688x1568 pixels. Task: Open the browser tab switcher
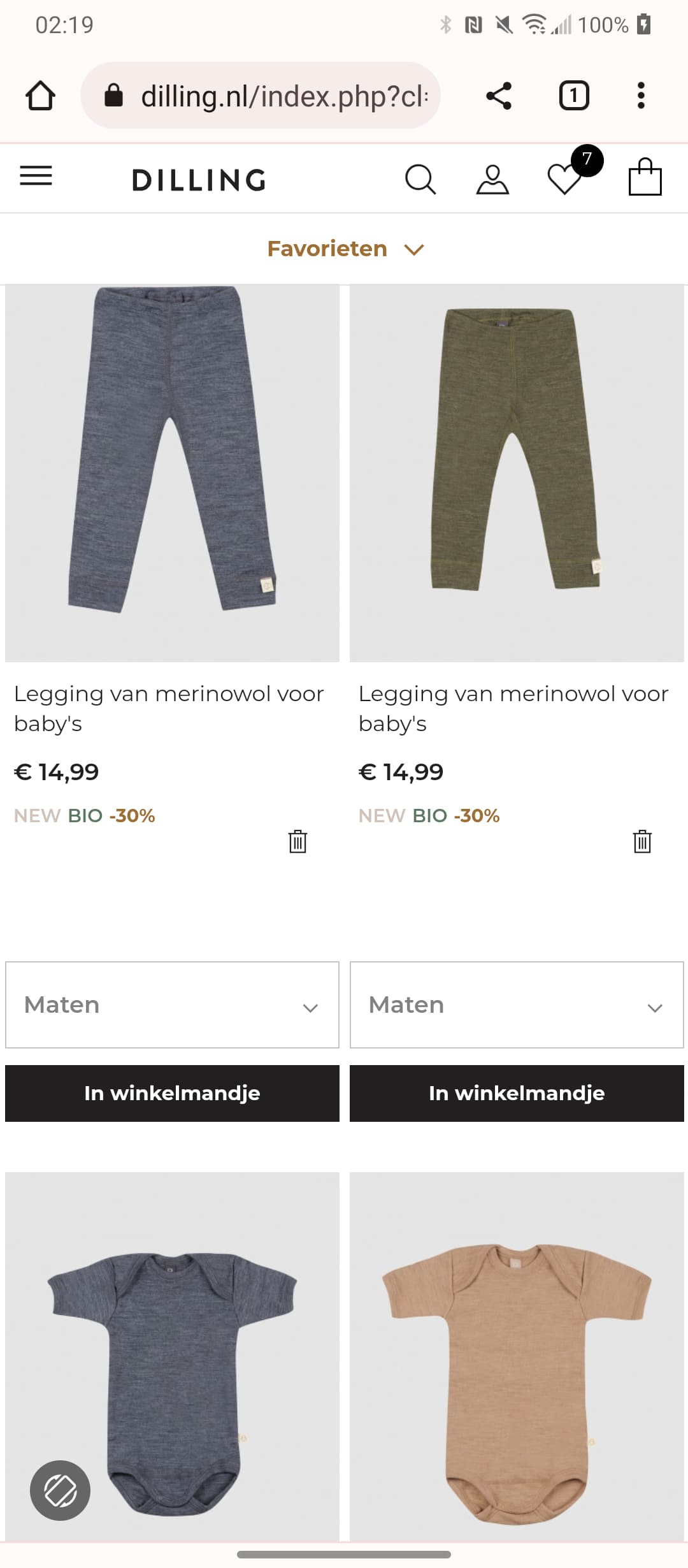(574, 96)
